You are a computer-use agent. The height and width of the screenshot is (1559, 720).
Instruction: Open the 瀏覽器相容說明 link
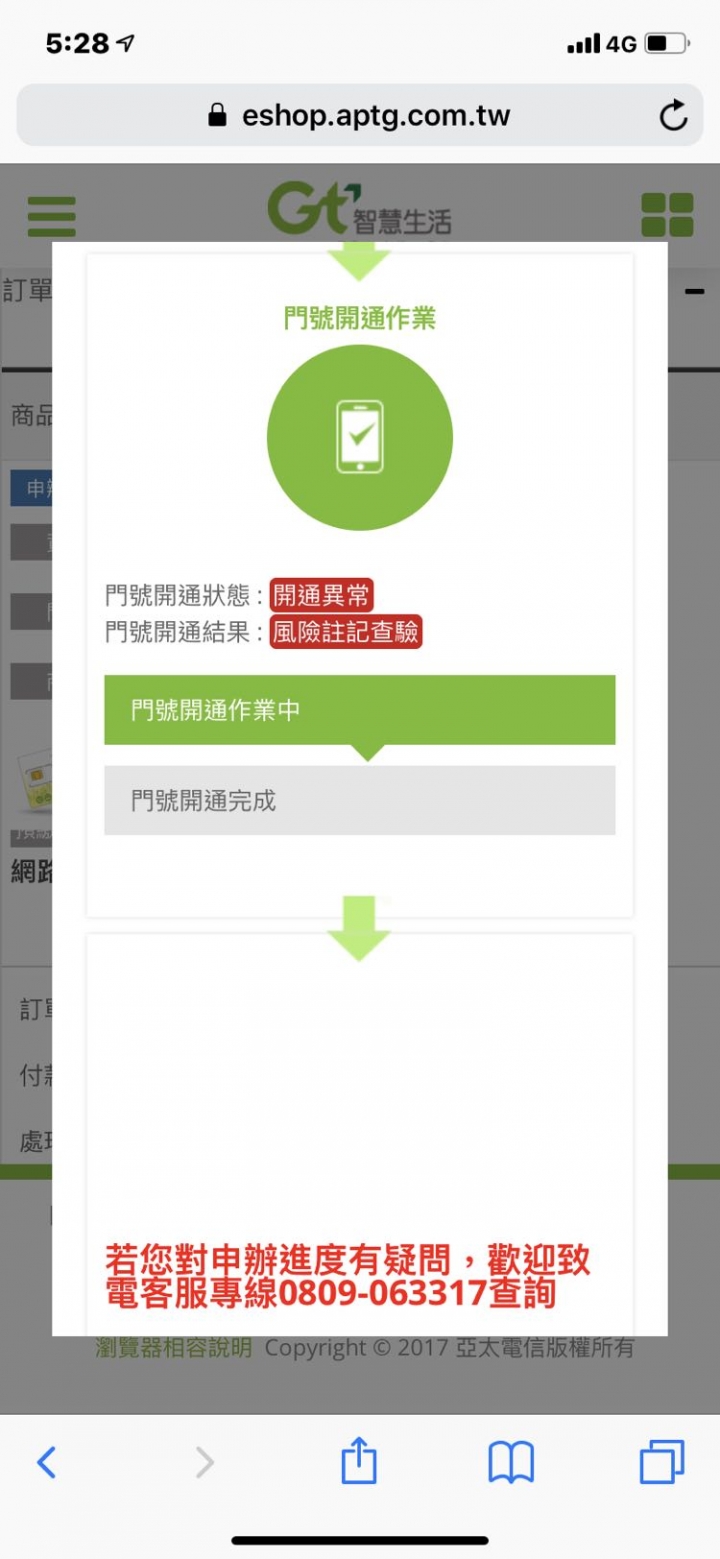click(x=174, y=1347)
